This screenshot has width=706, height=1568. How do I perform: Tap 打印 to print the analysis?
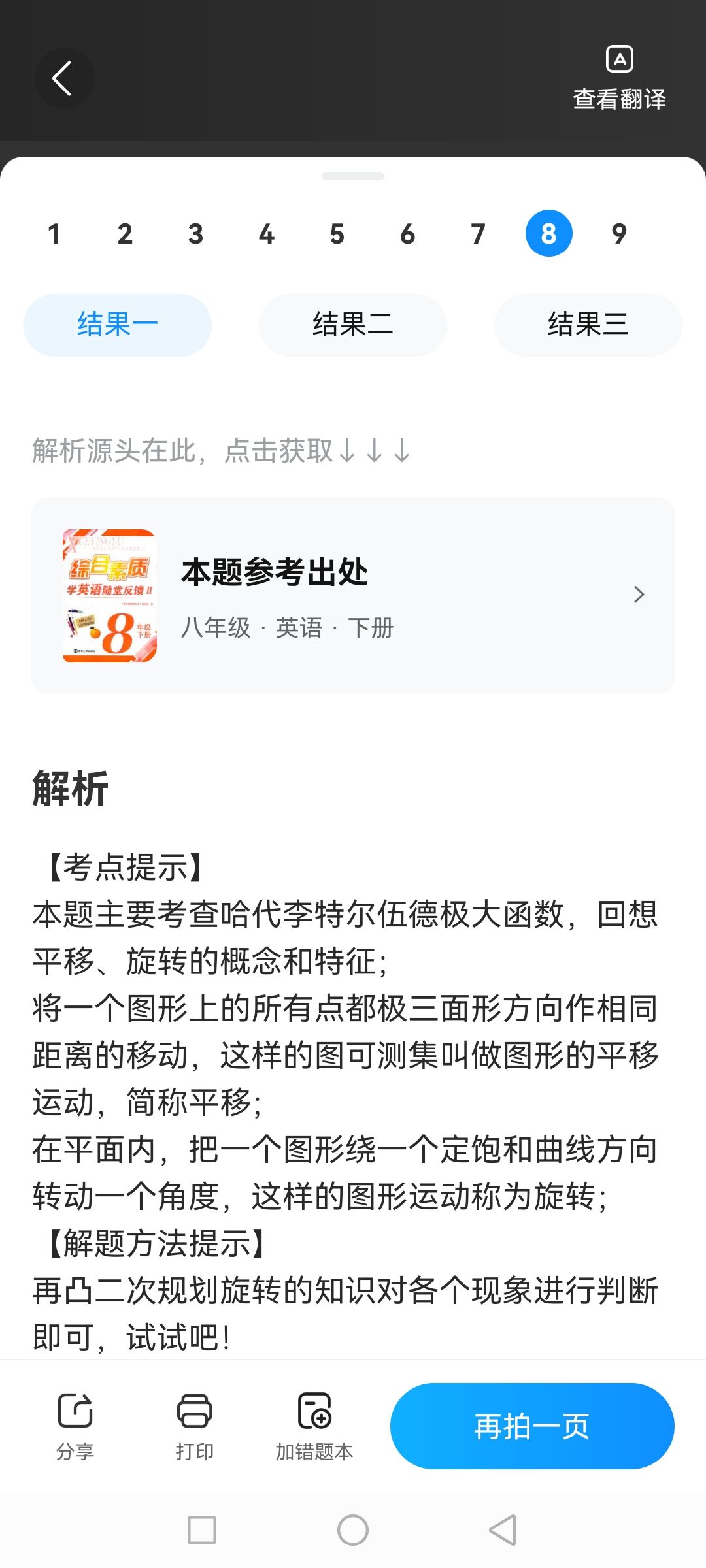[x=195, y=1426]
